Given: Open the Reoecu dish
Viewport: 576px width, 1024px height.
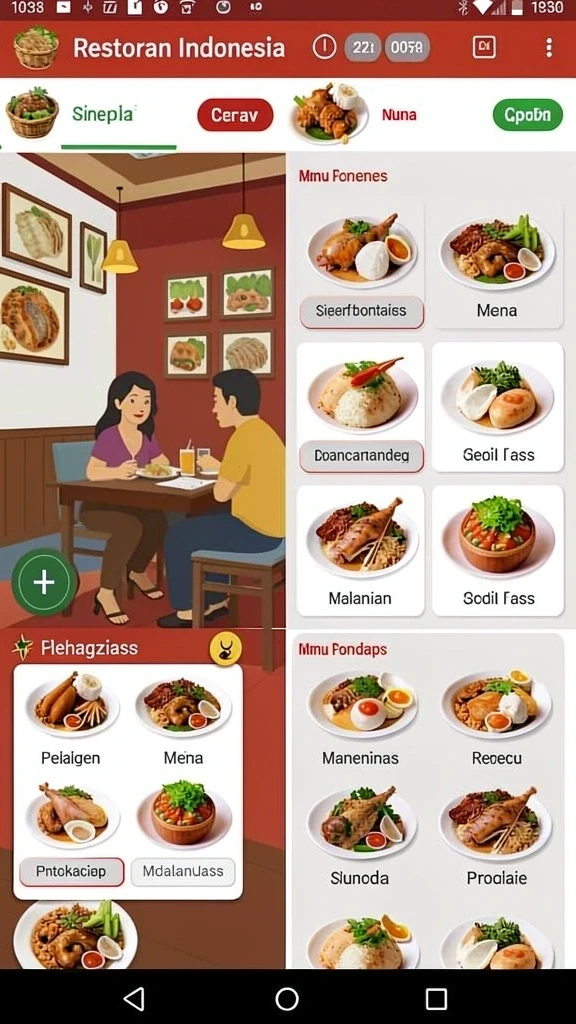Looking at the screenshot, I should [497, 718].
